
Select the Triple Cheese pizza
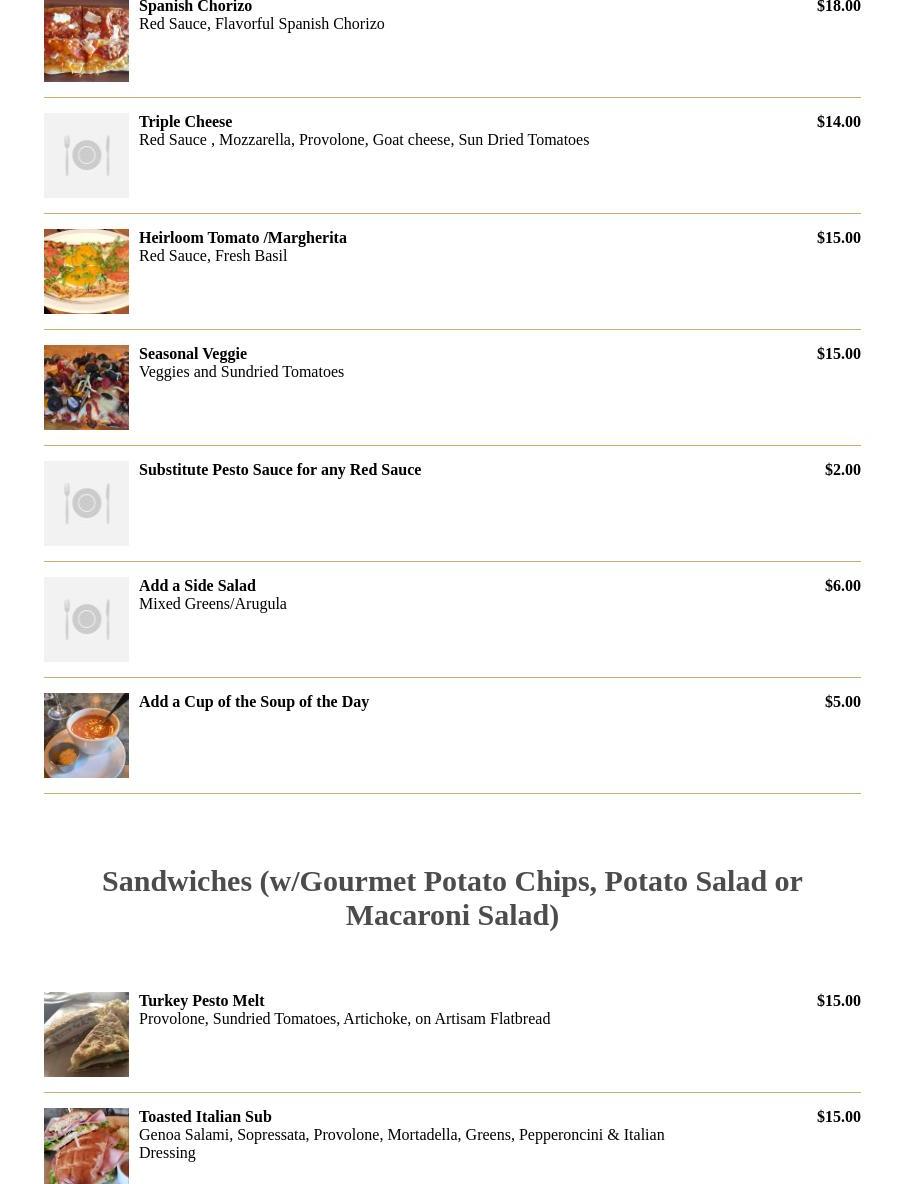point(186,122)
